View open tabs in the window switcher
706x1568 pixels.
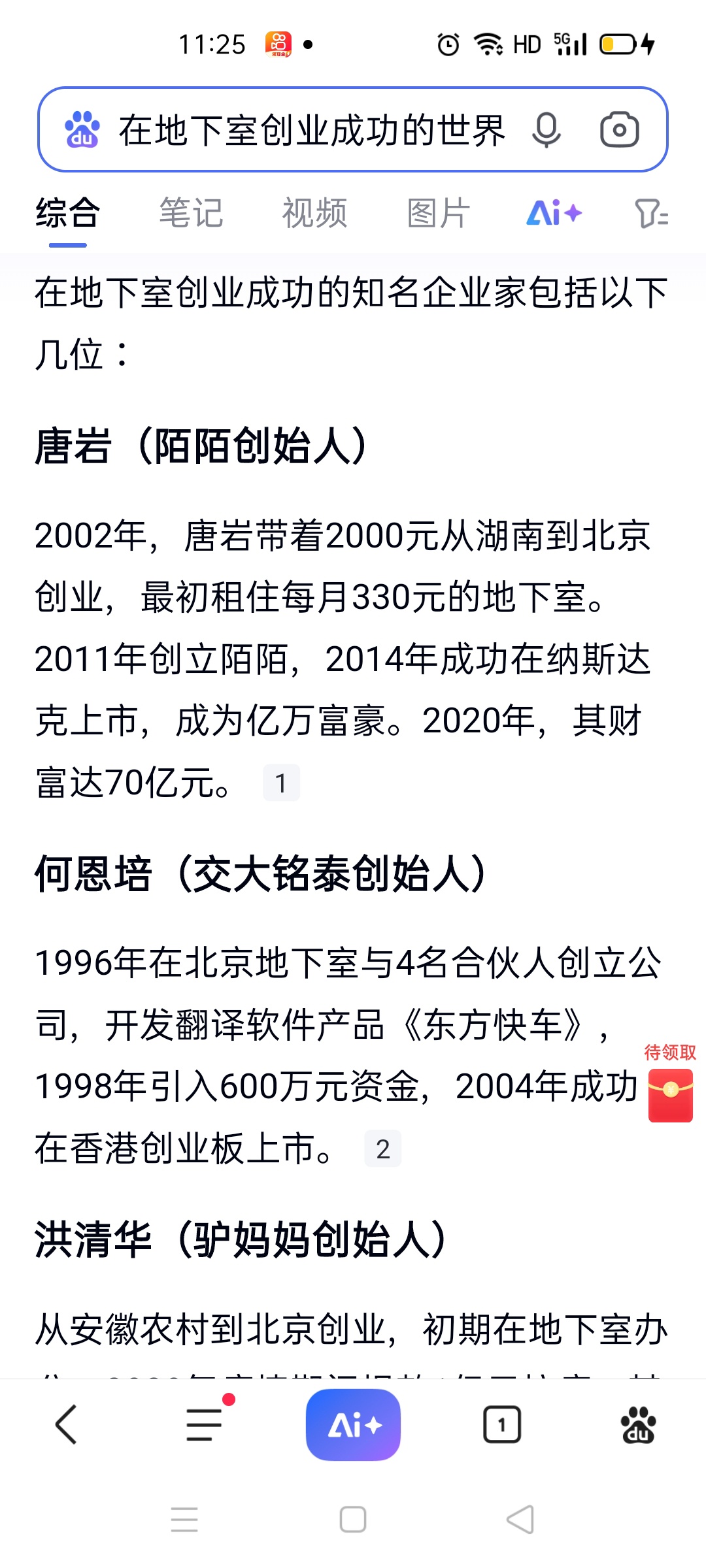tap(502, 1424)
